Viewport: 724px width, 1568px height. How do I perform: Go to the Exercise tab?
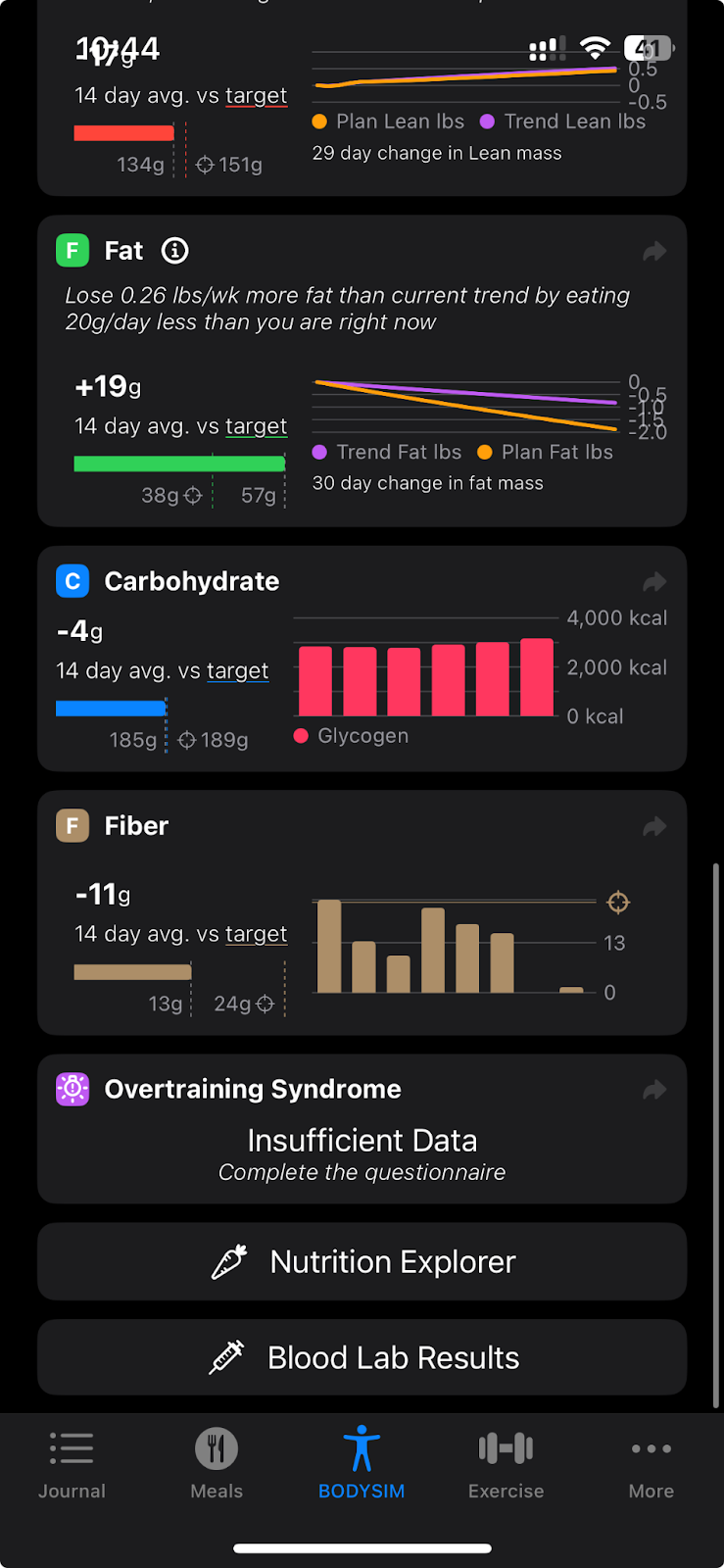click(x=506, y=1465)
